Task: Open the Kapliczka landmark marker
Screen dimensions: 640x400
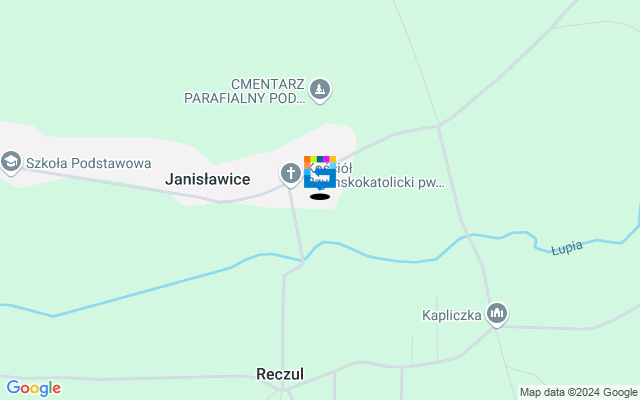Action: 497,315
